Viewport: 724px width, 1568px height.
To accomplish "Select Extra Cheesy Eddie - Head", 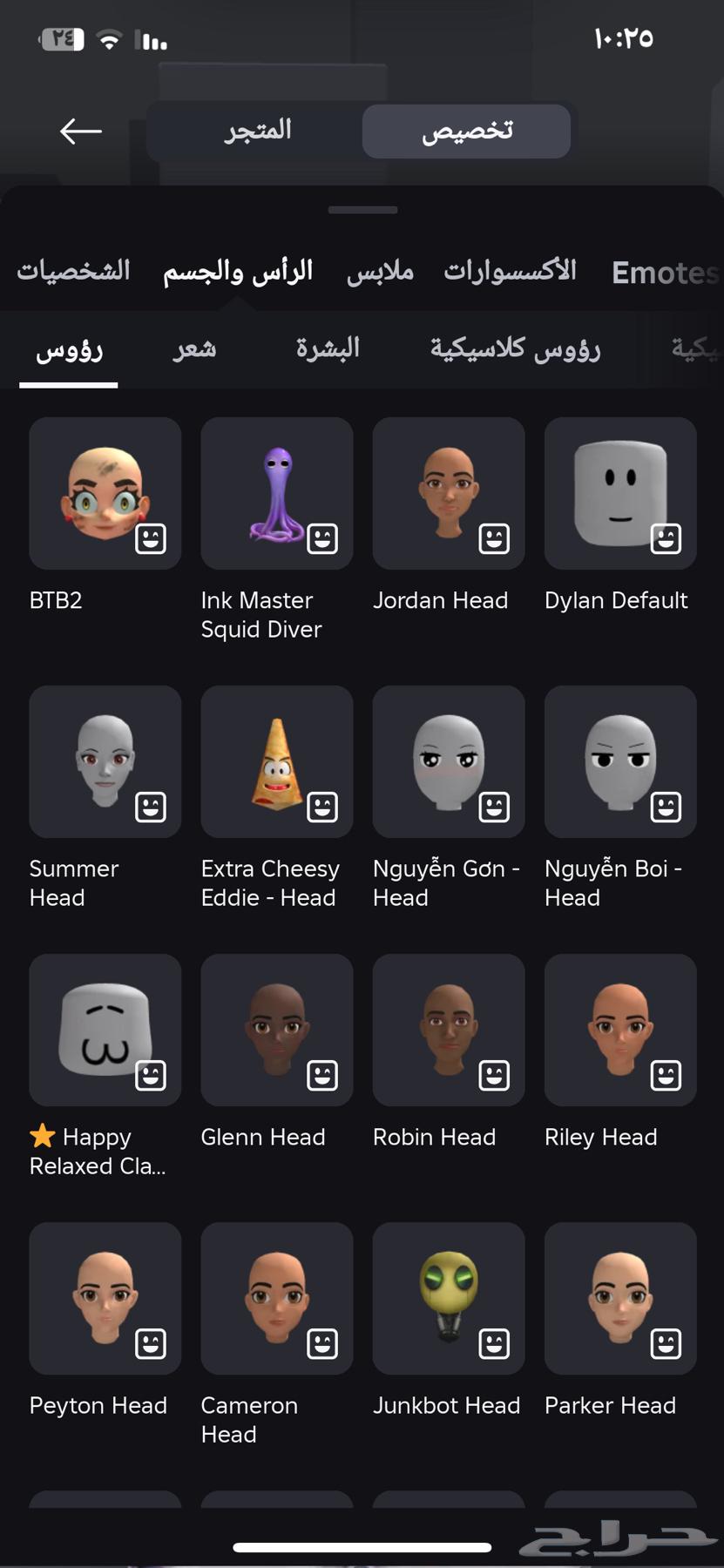I will [x=277, y=762].
